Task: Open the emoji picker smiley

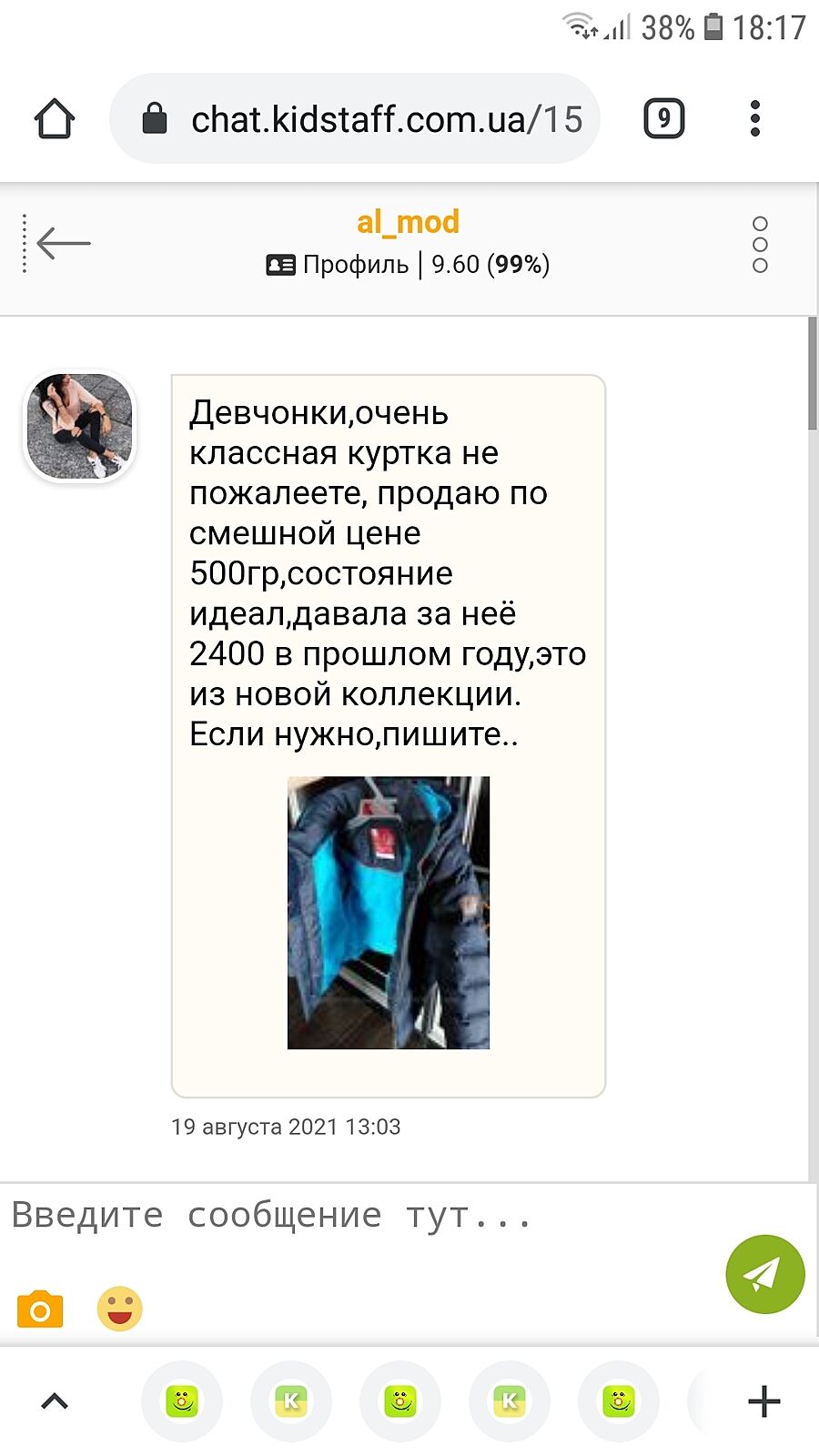Action: tap(119, 1309)
